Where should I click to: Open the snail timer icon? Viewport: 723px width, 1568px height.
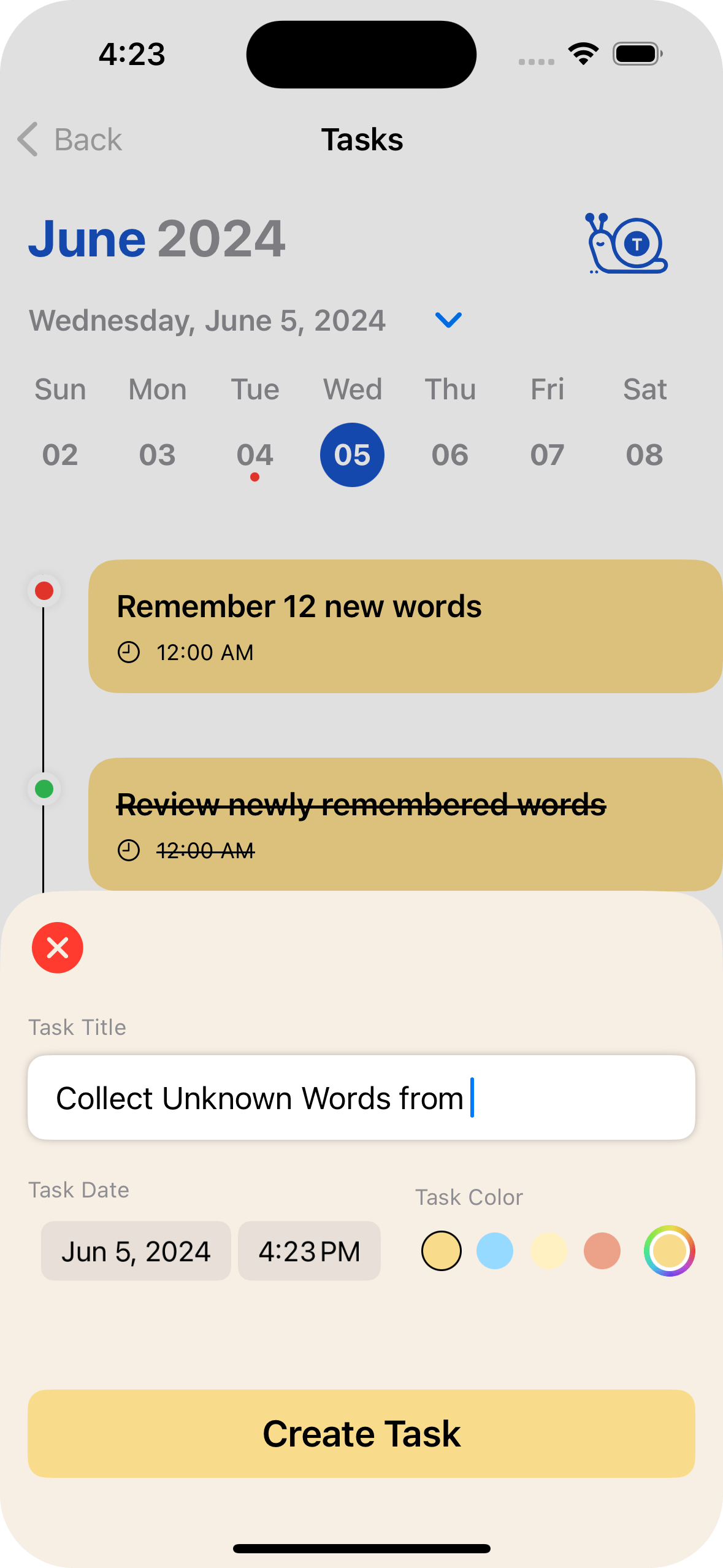(x=627, y=244)
